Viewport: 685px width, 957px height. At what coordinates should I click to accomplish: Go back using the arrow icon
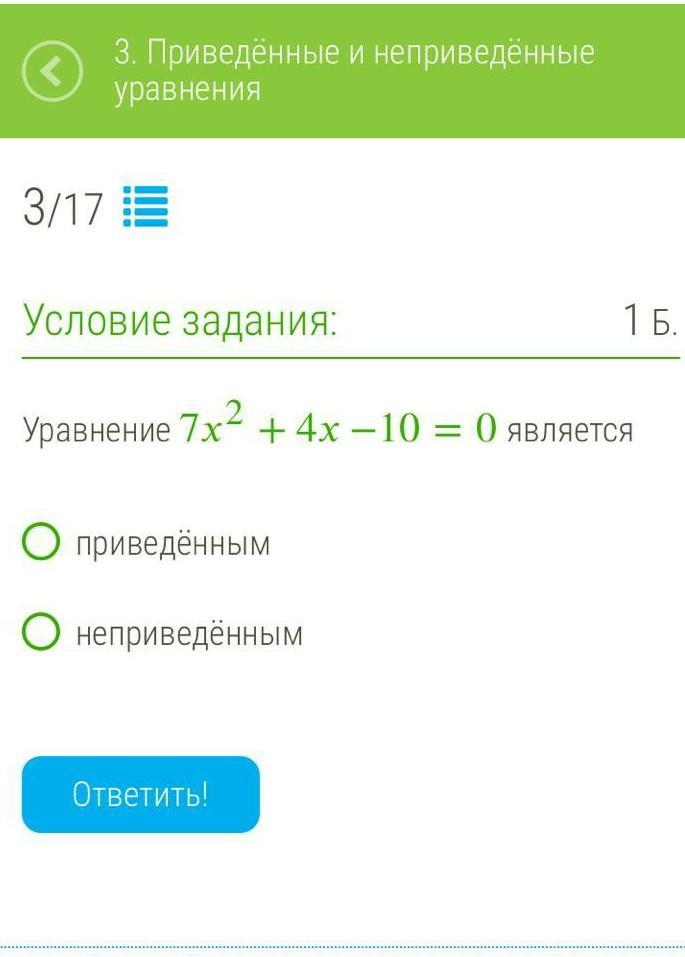coord(53,72)
